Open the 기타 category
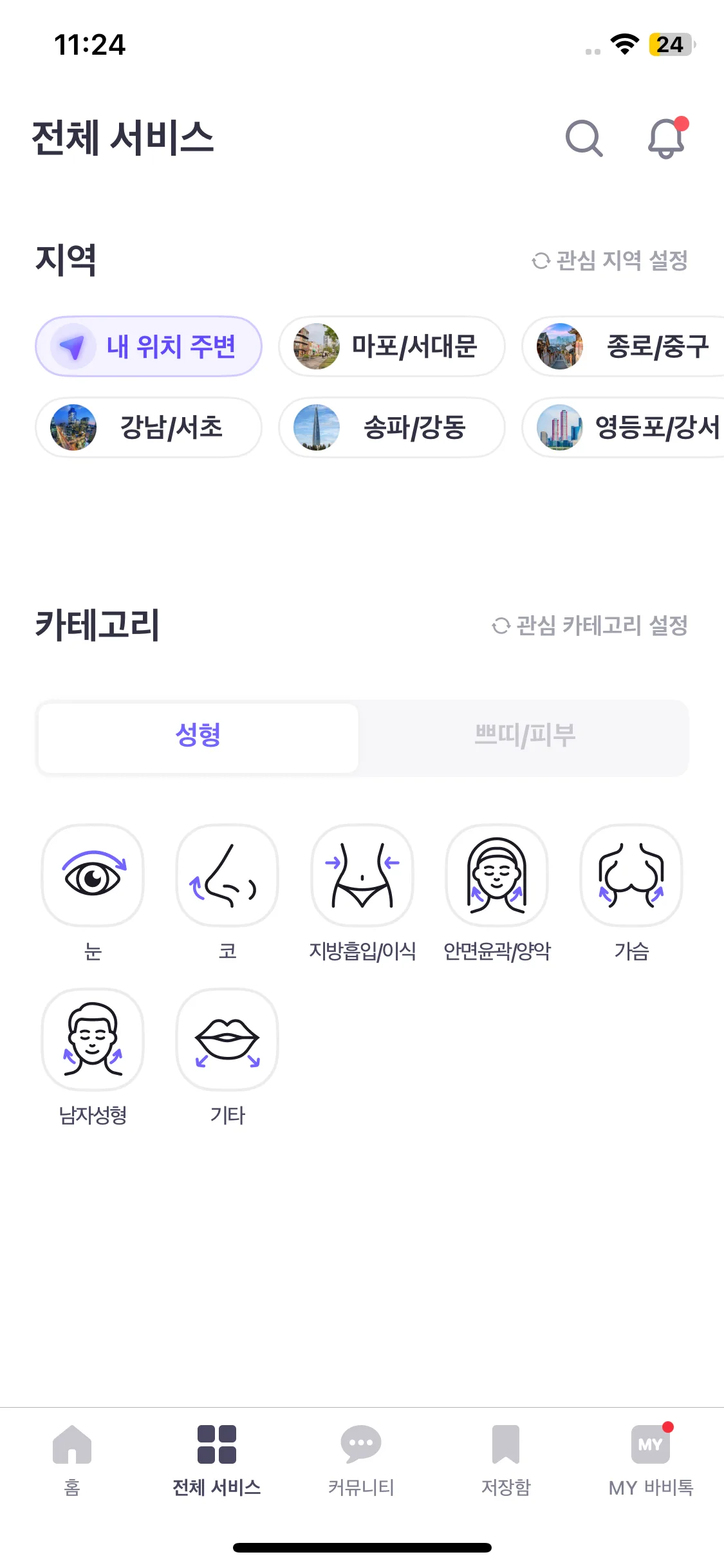The height and width of the screenshot is (1568, 724). point(227,1040)
